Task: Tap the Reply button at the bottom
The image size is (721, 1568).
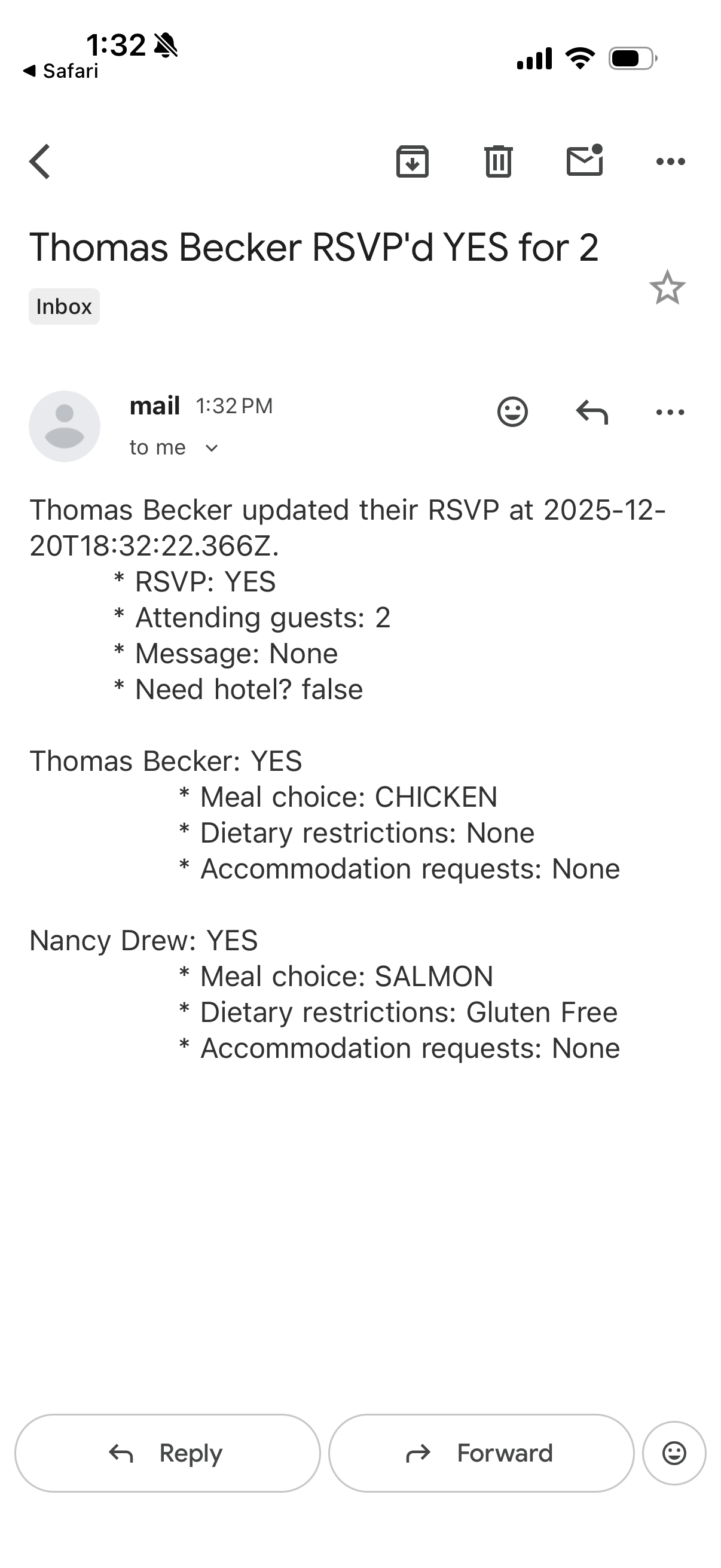Action: coord(167,1453)
